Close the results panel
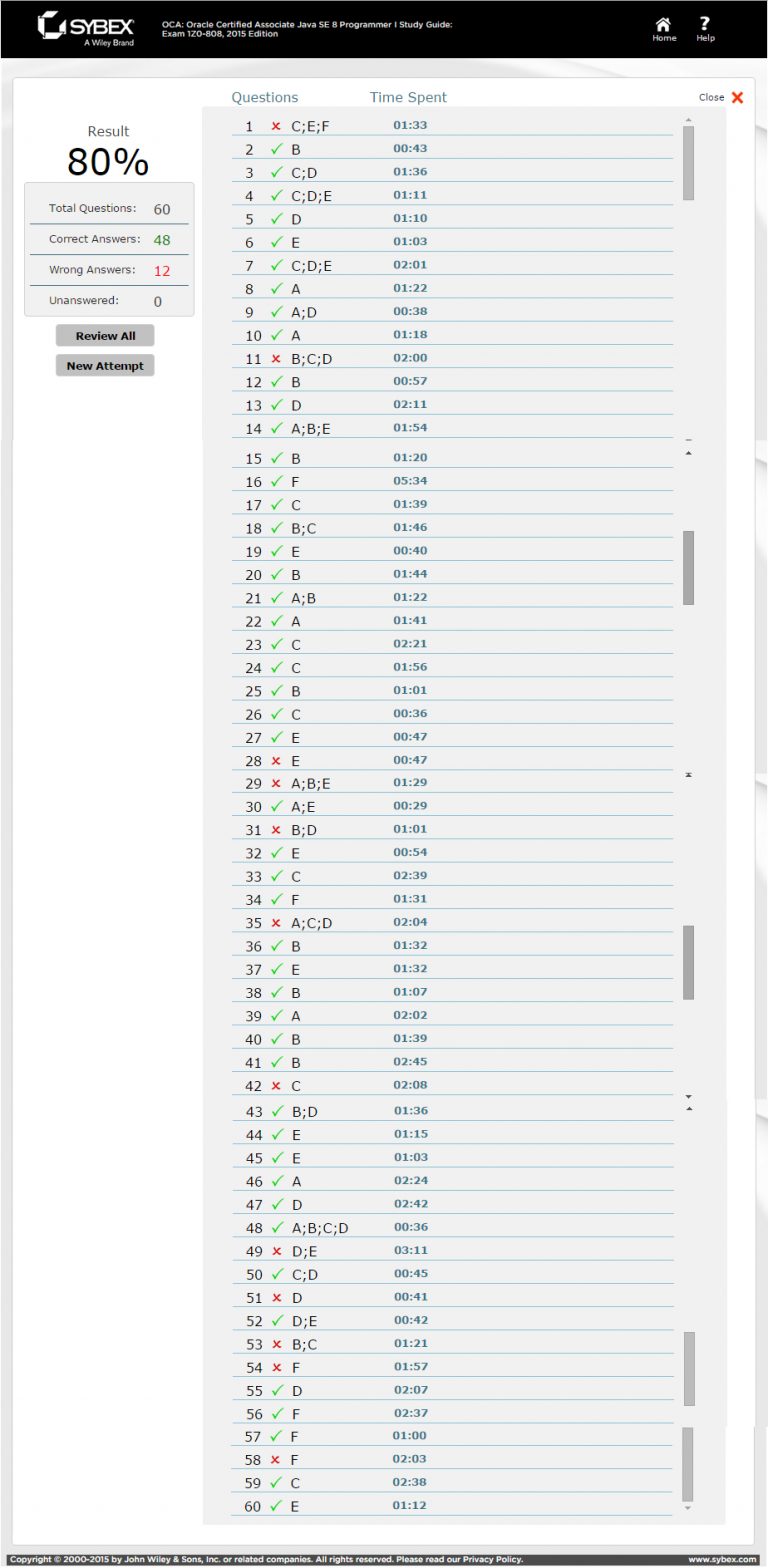The image size is (768, 1568). pos(736,97)
